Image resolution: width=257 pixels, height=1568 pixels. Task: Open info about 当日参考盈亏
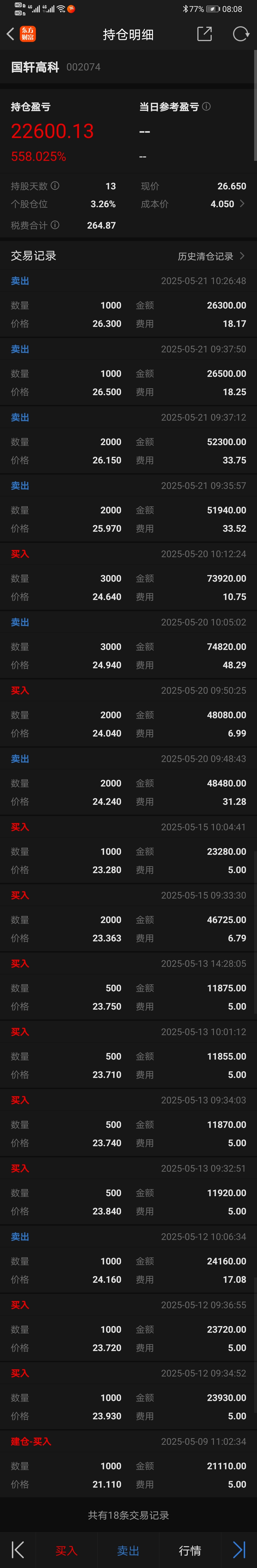(207, 107)
